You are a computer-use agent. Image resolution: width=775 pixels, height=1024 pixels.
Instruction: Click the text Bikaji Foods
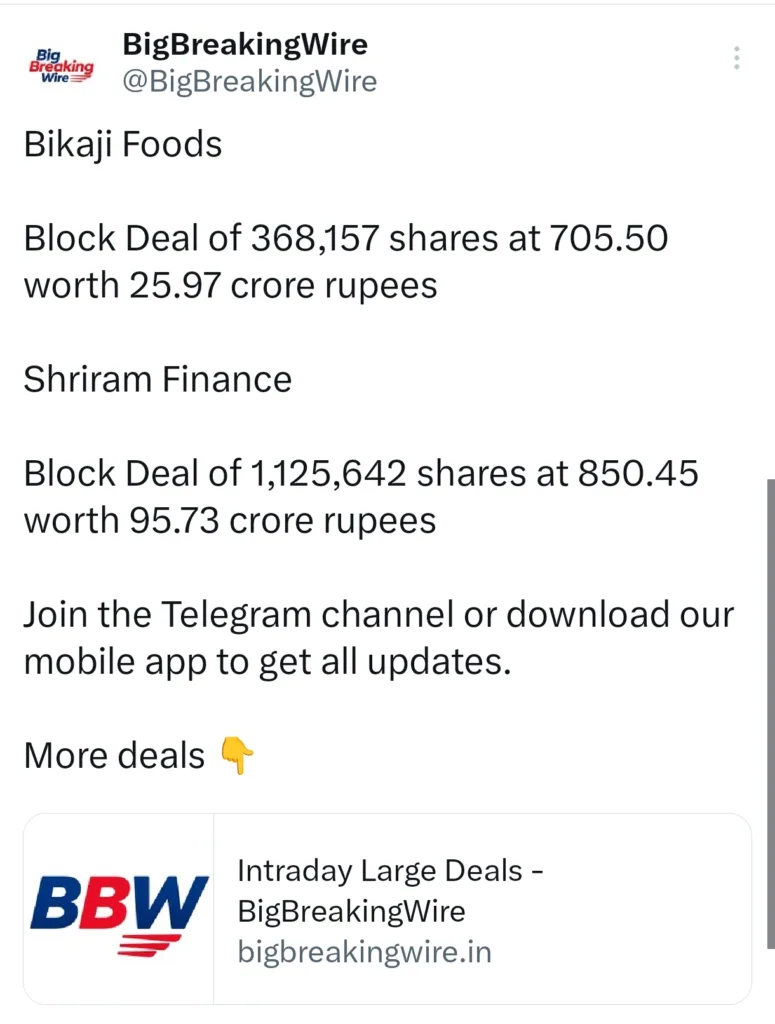pyautogui.click(x=122, y=145)
